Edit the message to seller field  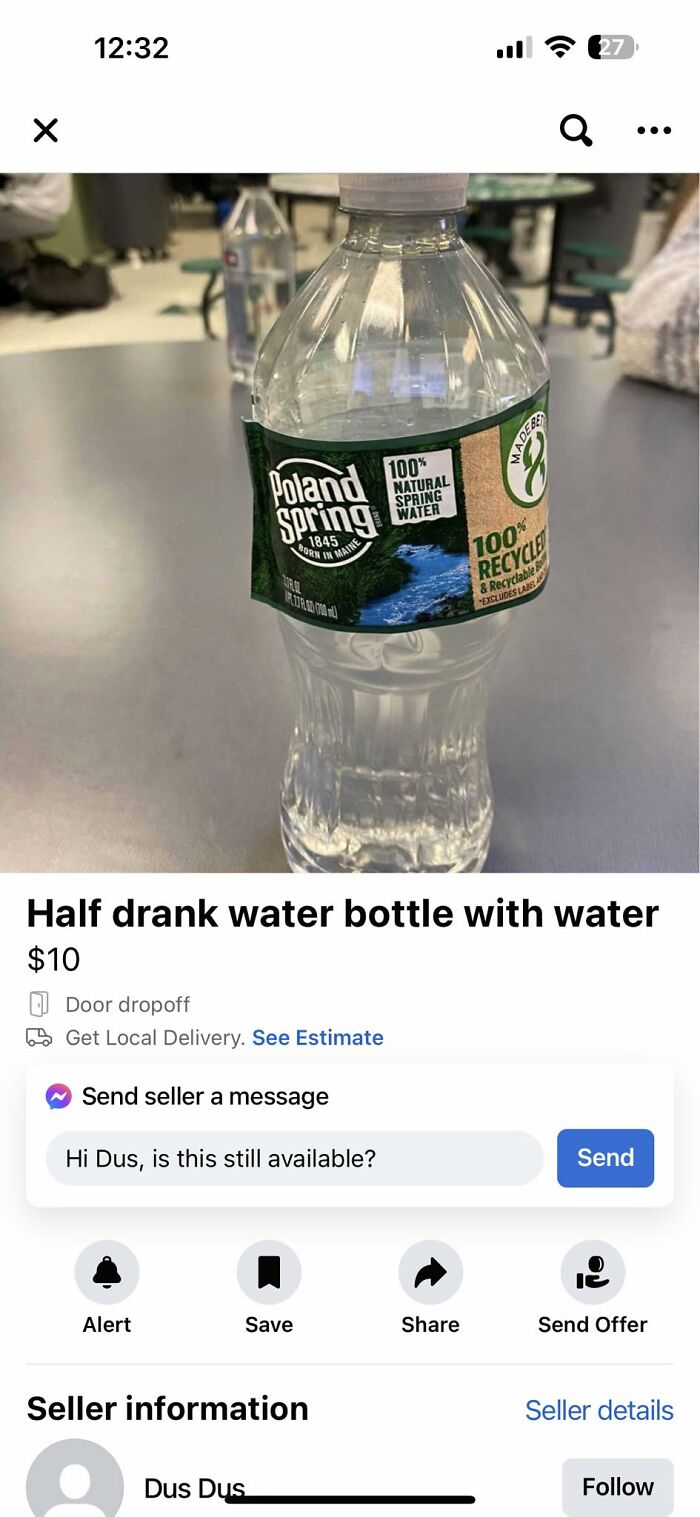(x=294, y=1158)
